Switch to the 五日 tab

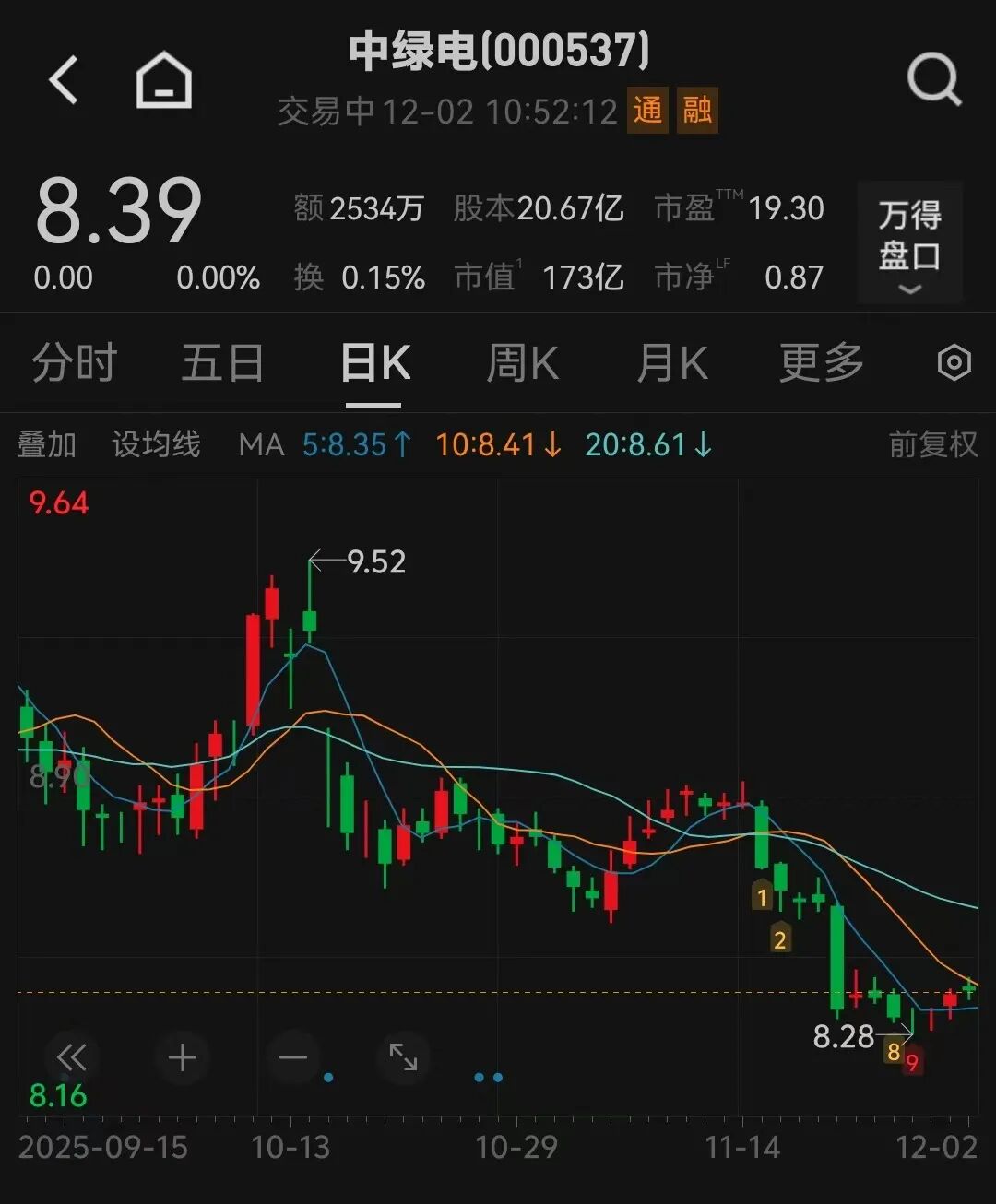point(222,362)
